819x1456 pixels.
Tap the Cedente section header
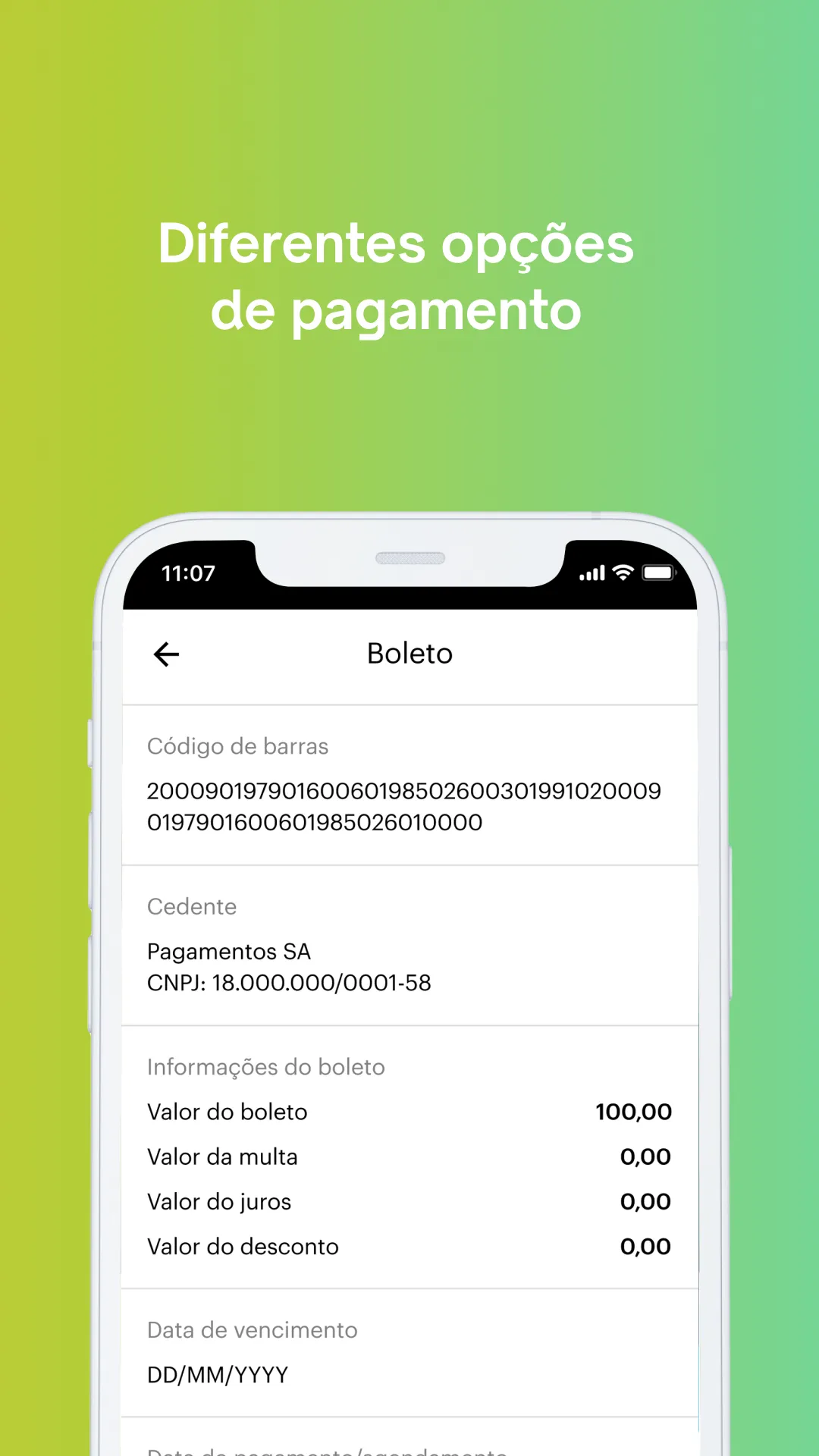(191, 906)
